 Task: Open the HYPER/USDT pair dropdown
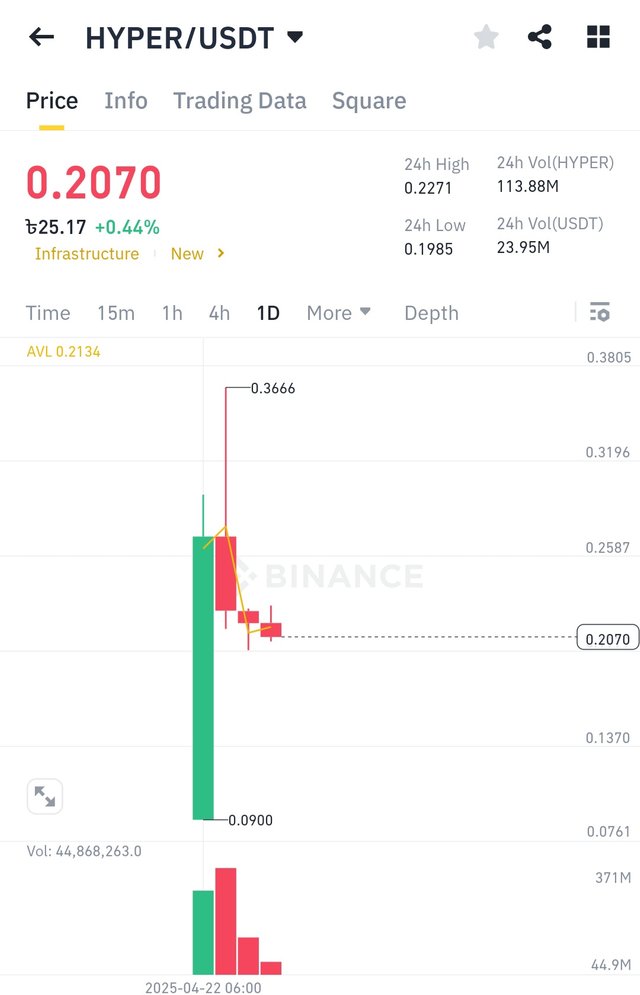pyautogui.click(x=294, y=38)
